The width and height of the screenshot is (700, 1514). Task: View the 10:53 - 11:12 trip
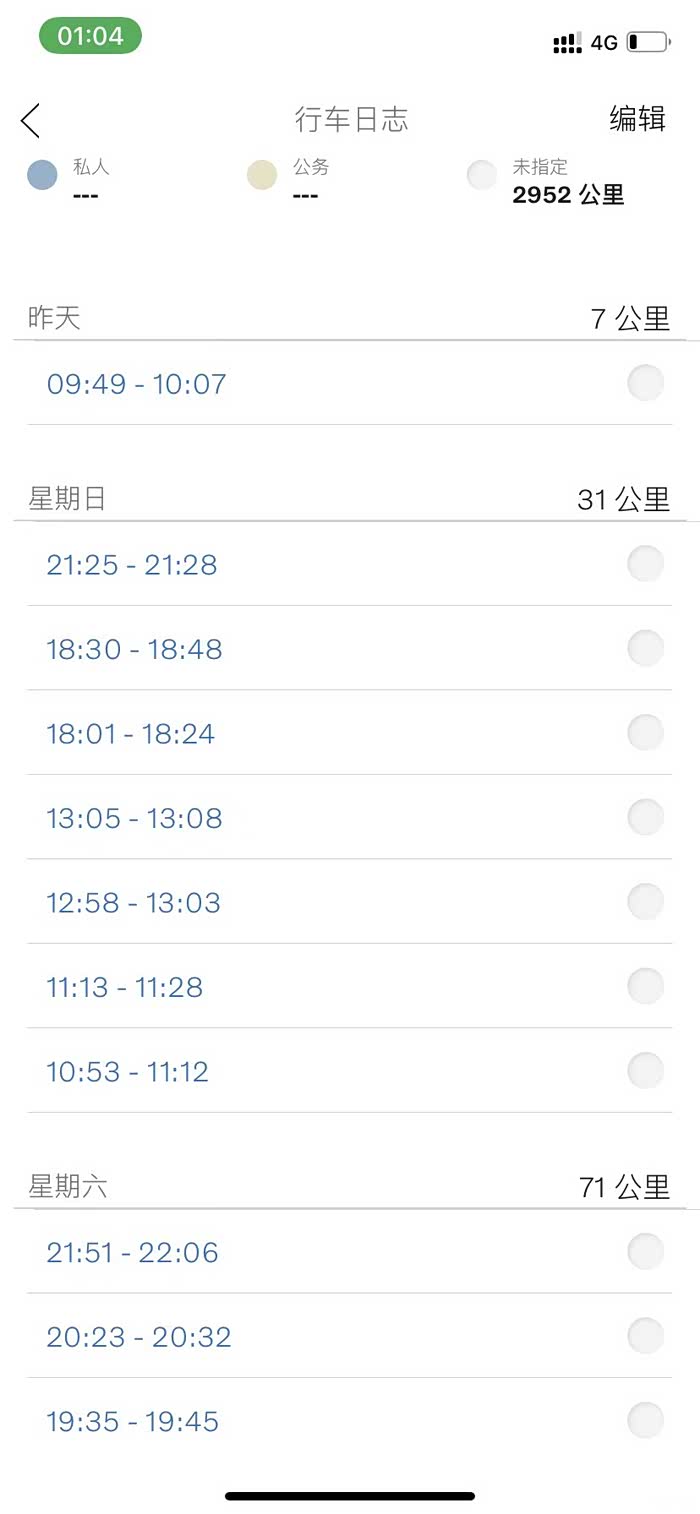127,1072
